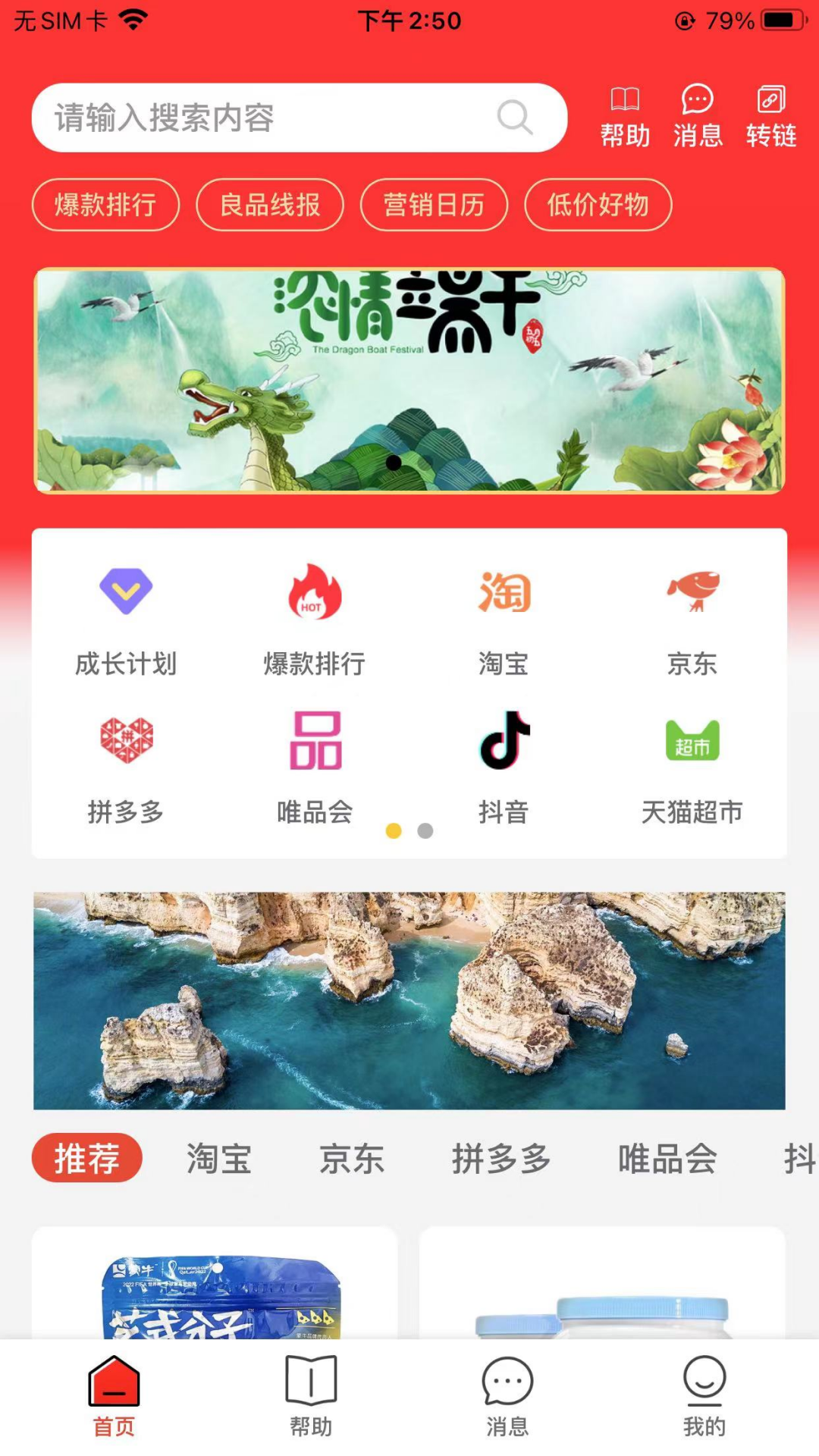Viewport: 819px width, 1456px height.
Task: Open the 良品线报 chip
Action: click(x=270, y=205)
